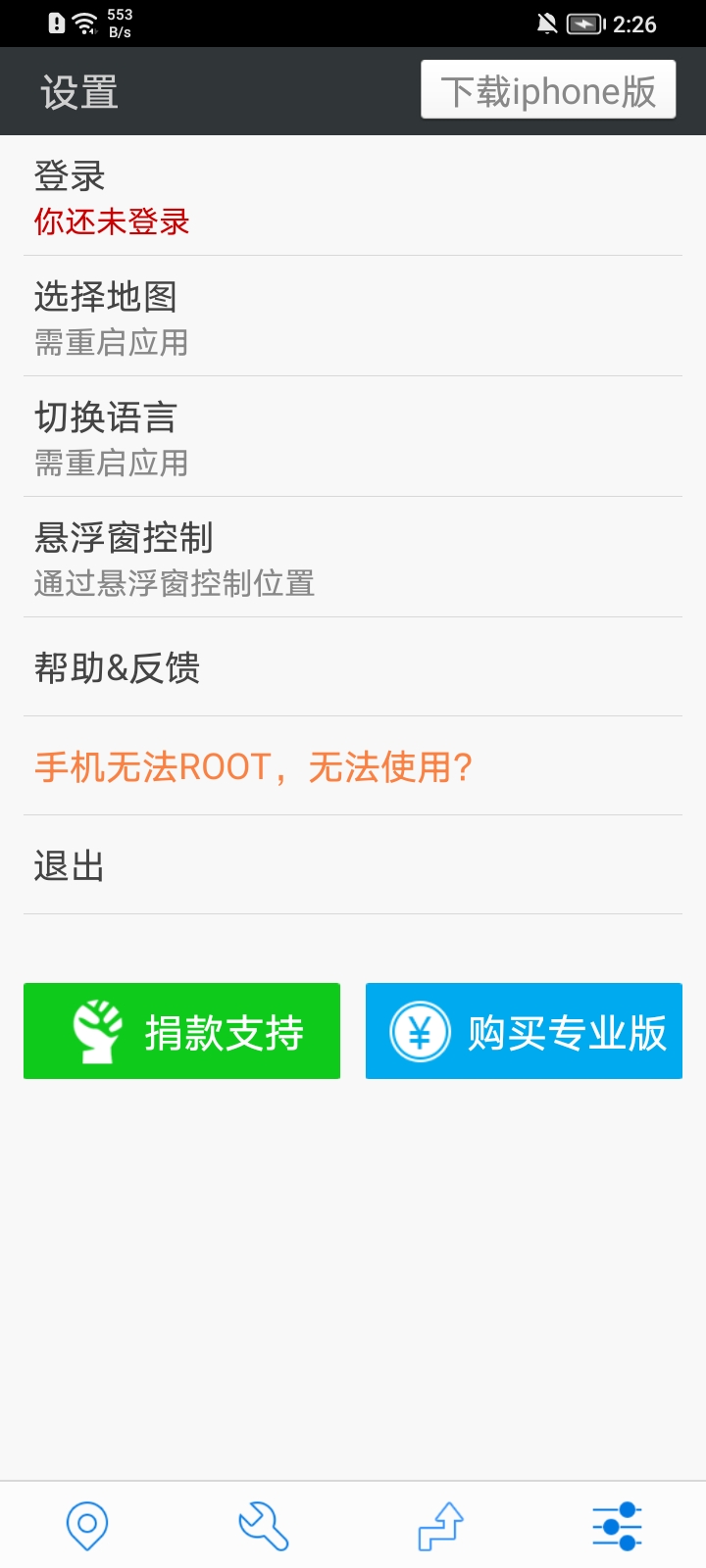
Task: Open 帮助&反馈 help and feedback
Action: click(353, 668)
